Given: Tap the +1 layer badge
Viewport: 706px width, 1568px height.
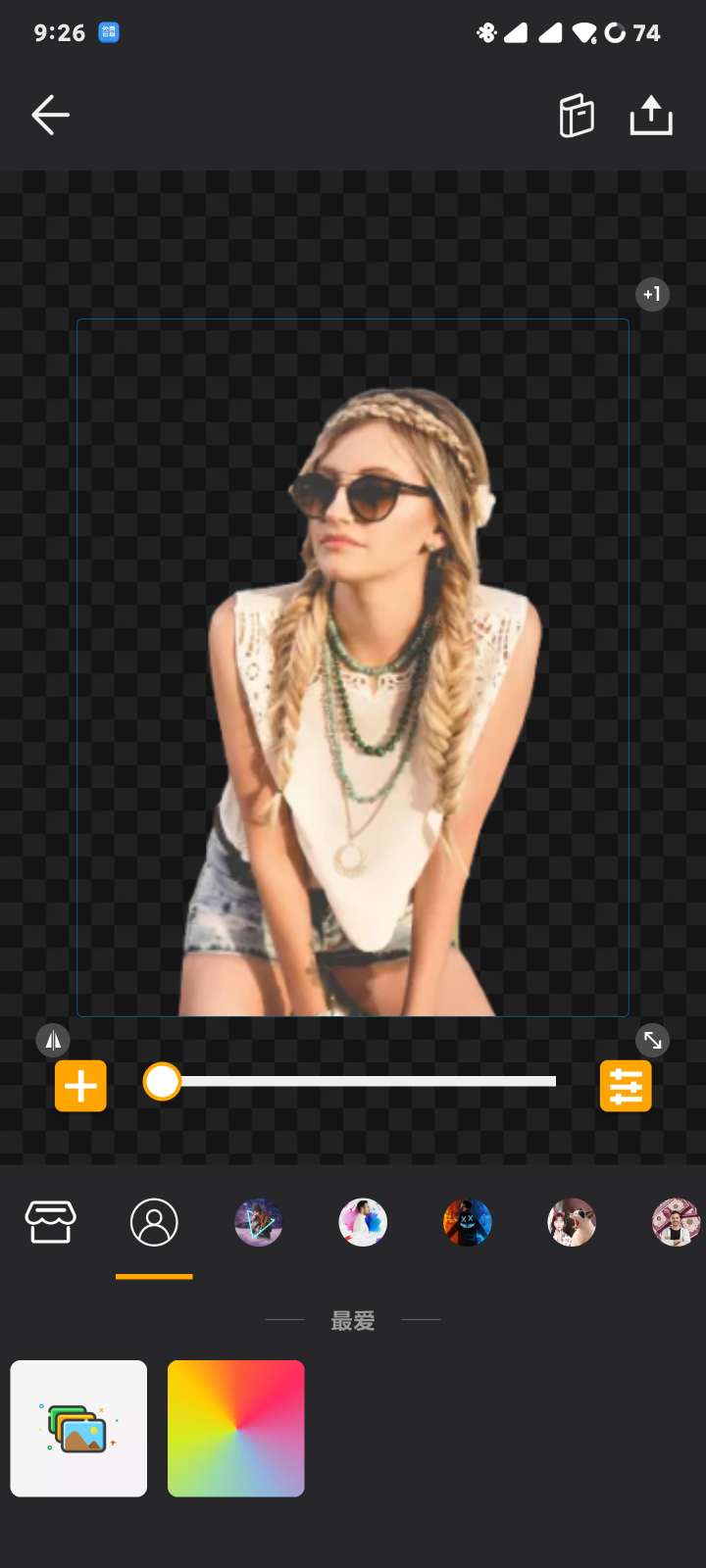Looking at the screenshot, I should (652, 294).
